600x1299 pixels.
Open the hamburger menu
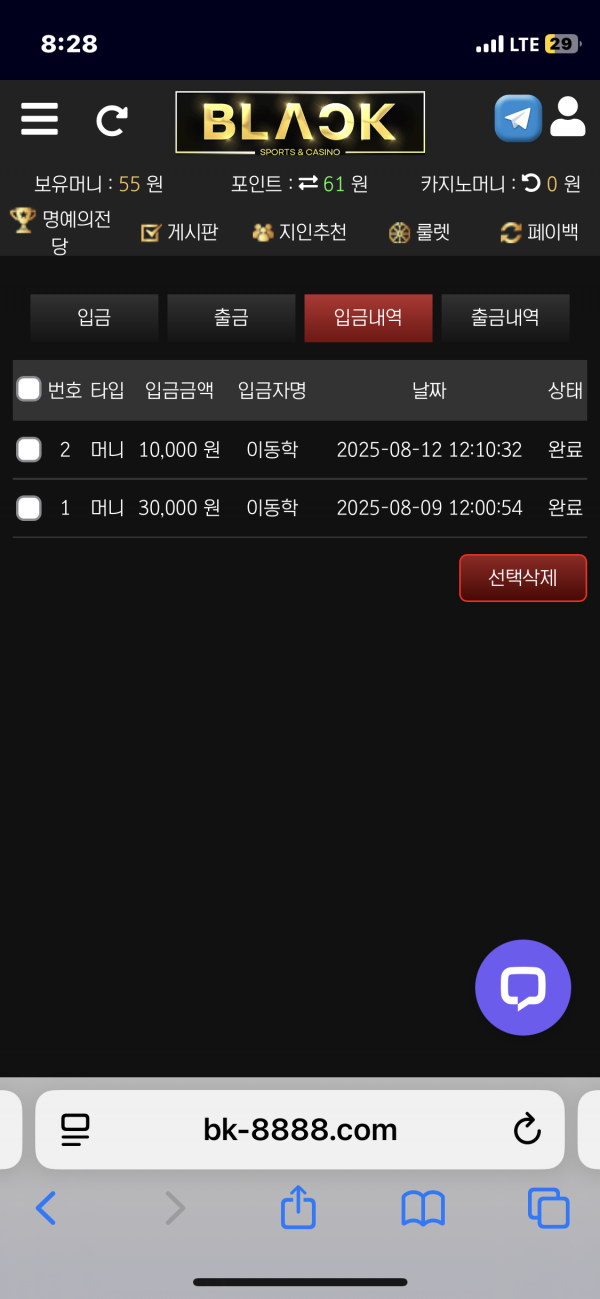pyautogui.click(x=39, y=120)
